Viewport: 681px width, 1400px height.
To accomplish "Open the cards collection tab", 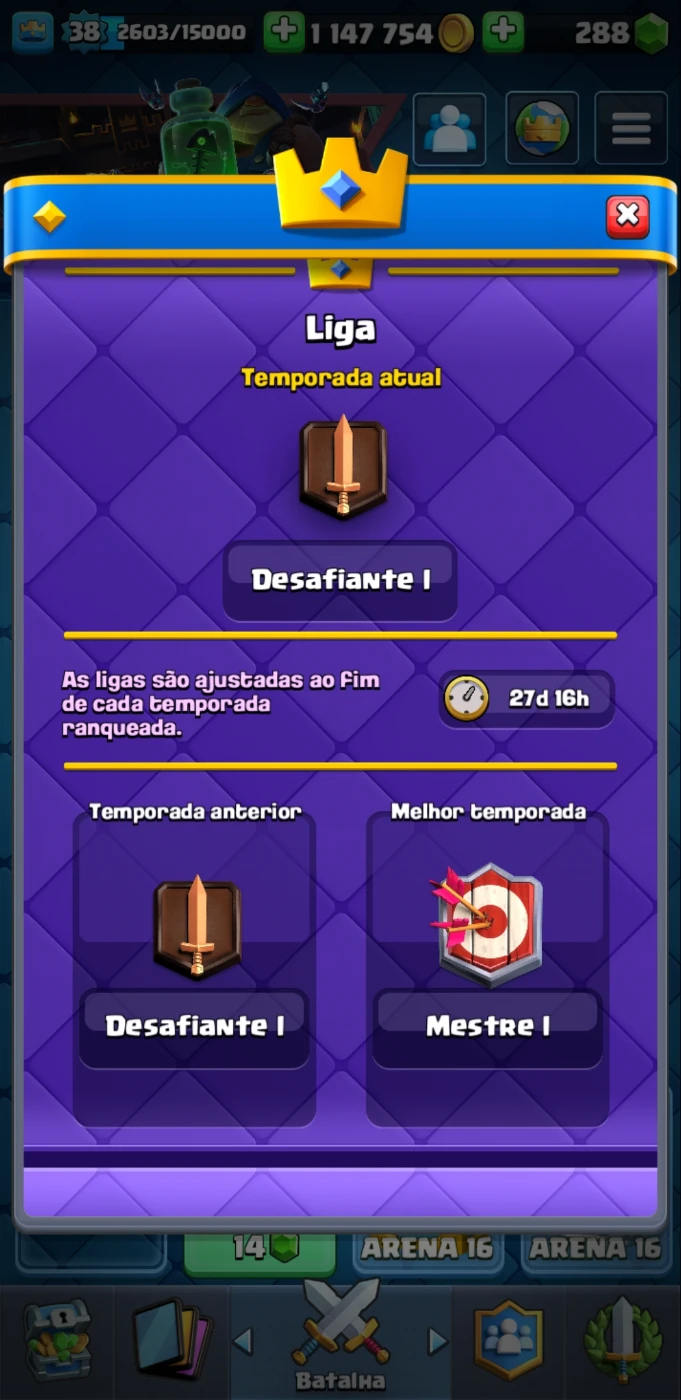I will [x=173, y=1340].
